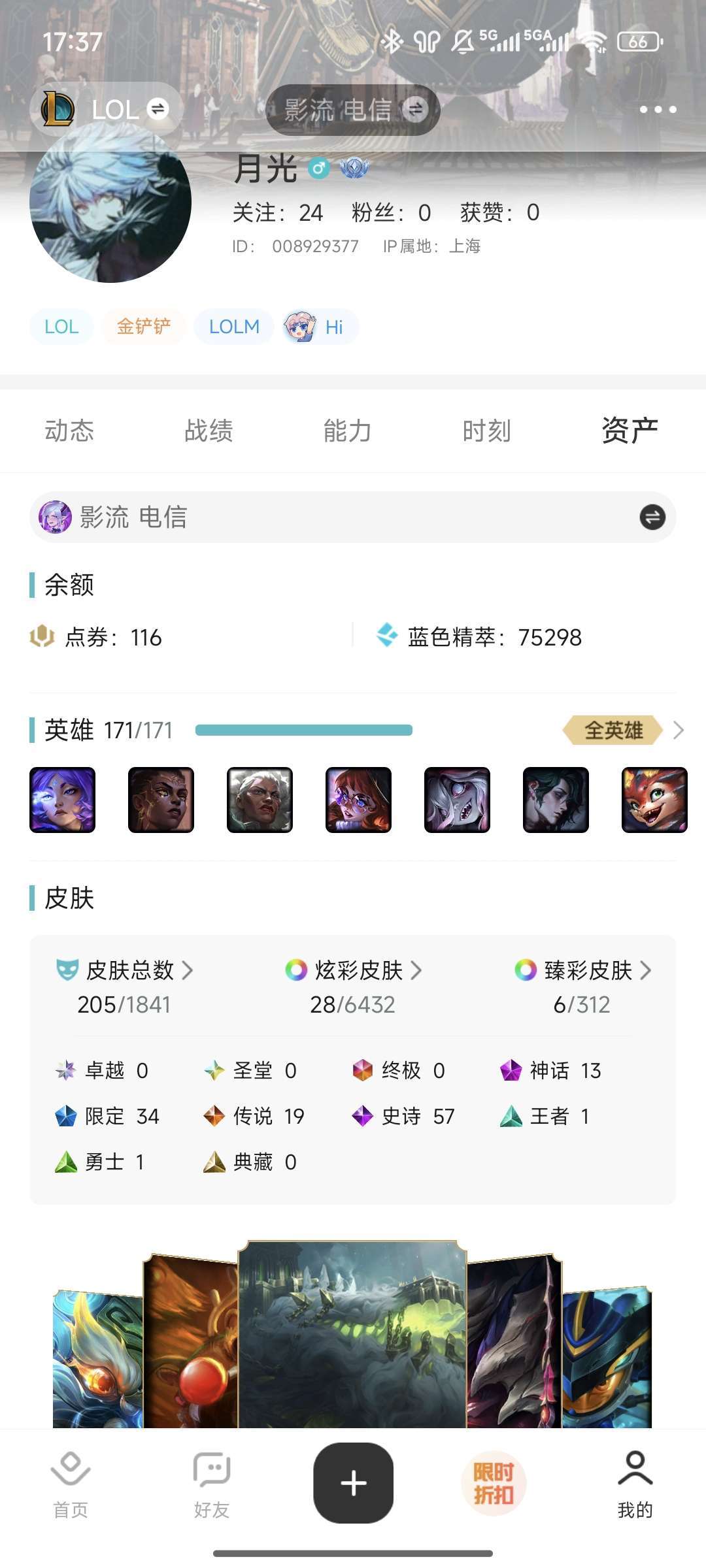Select the LOLM game chip
The height and width of the screenshot is (1568, 706).
tap(234, 327)
